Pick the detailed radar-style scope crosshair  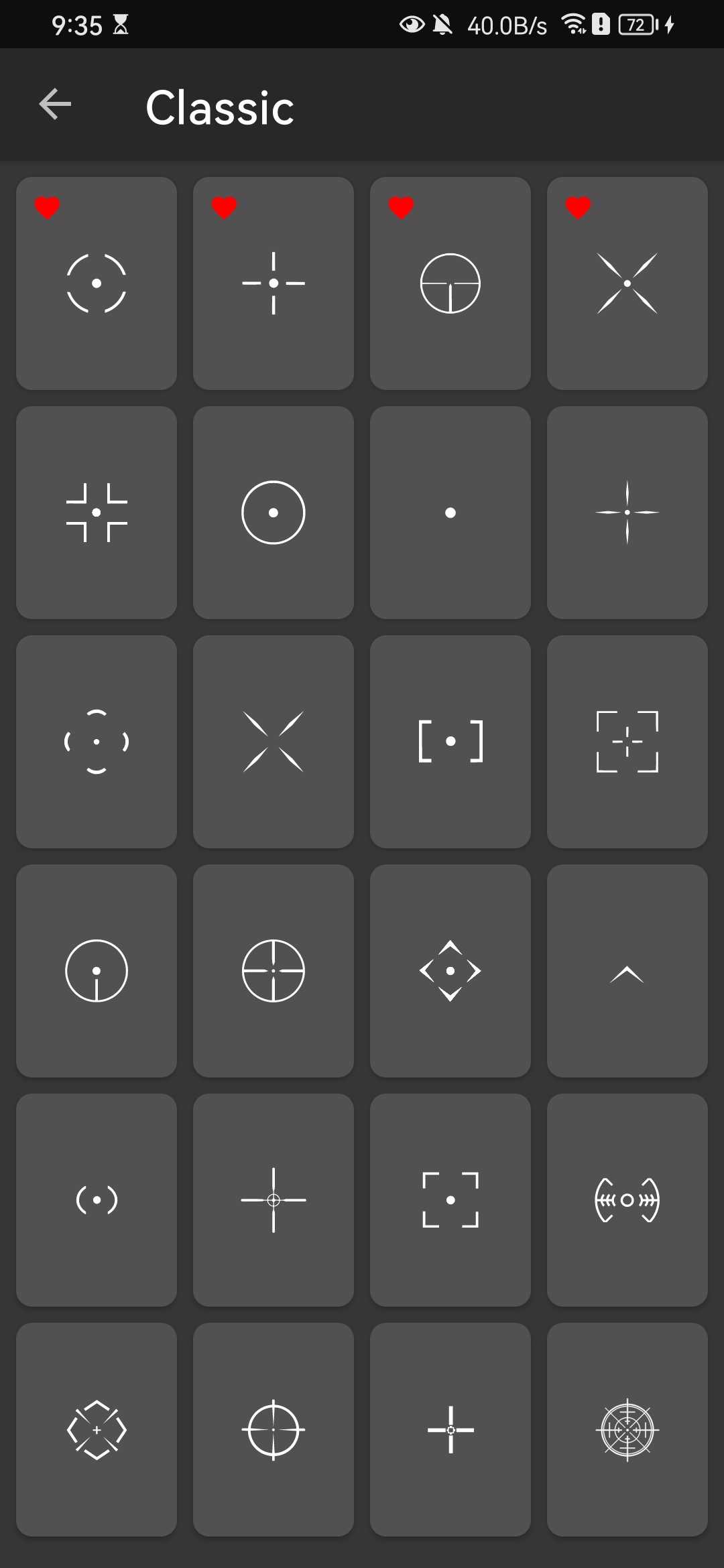click(x=627, y=1429)
